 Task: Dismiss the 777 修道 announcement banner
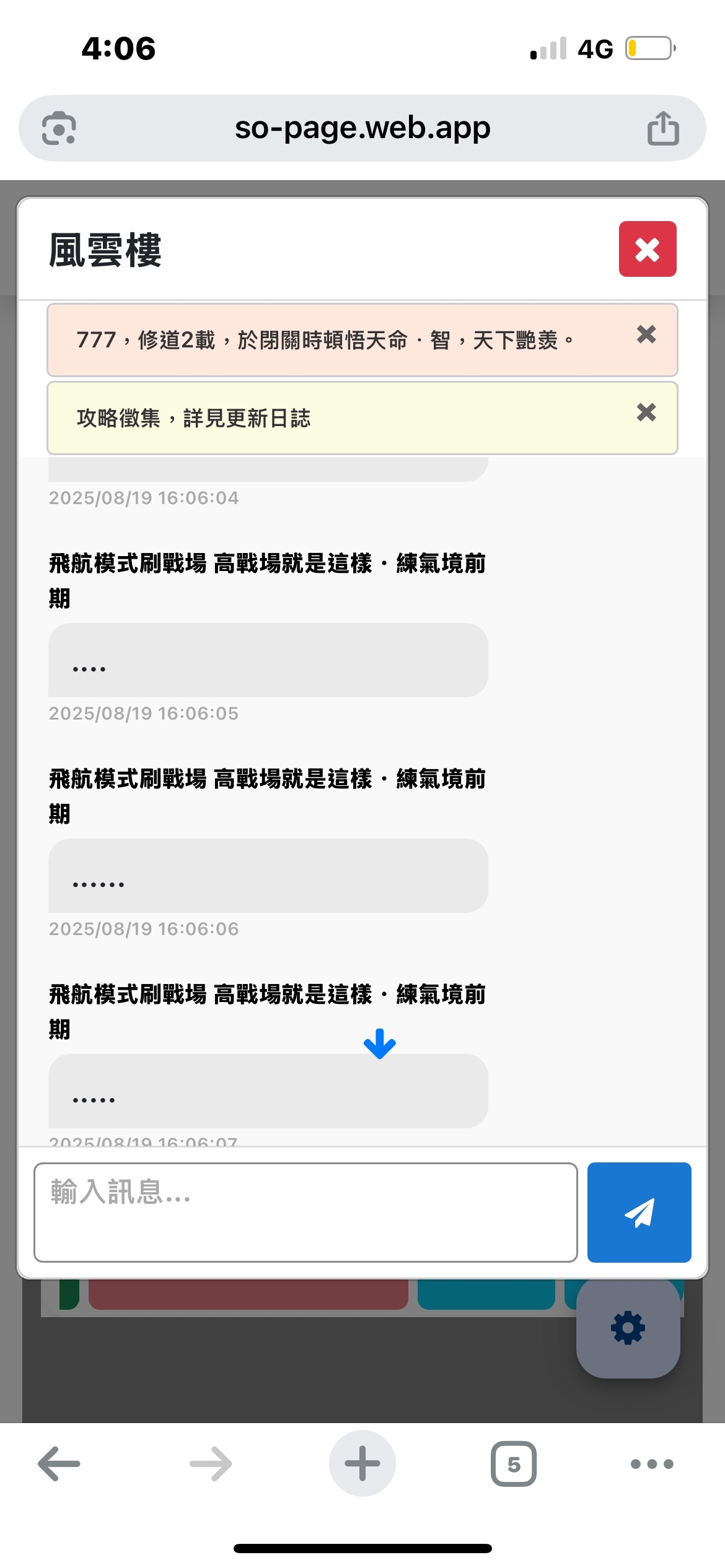[x=646, y=334]
